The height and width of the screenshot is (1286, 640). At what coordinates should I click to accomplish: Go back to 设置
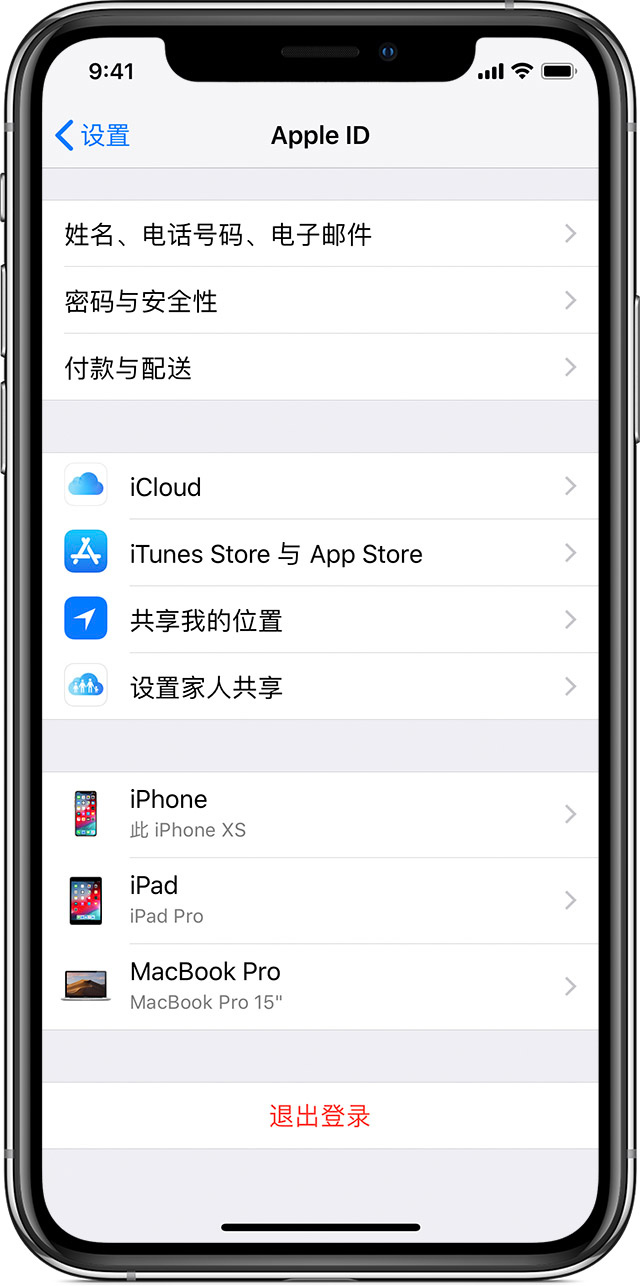tap(93, 136)
